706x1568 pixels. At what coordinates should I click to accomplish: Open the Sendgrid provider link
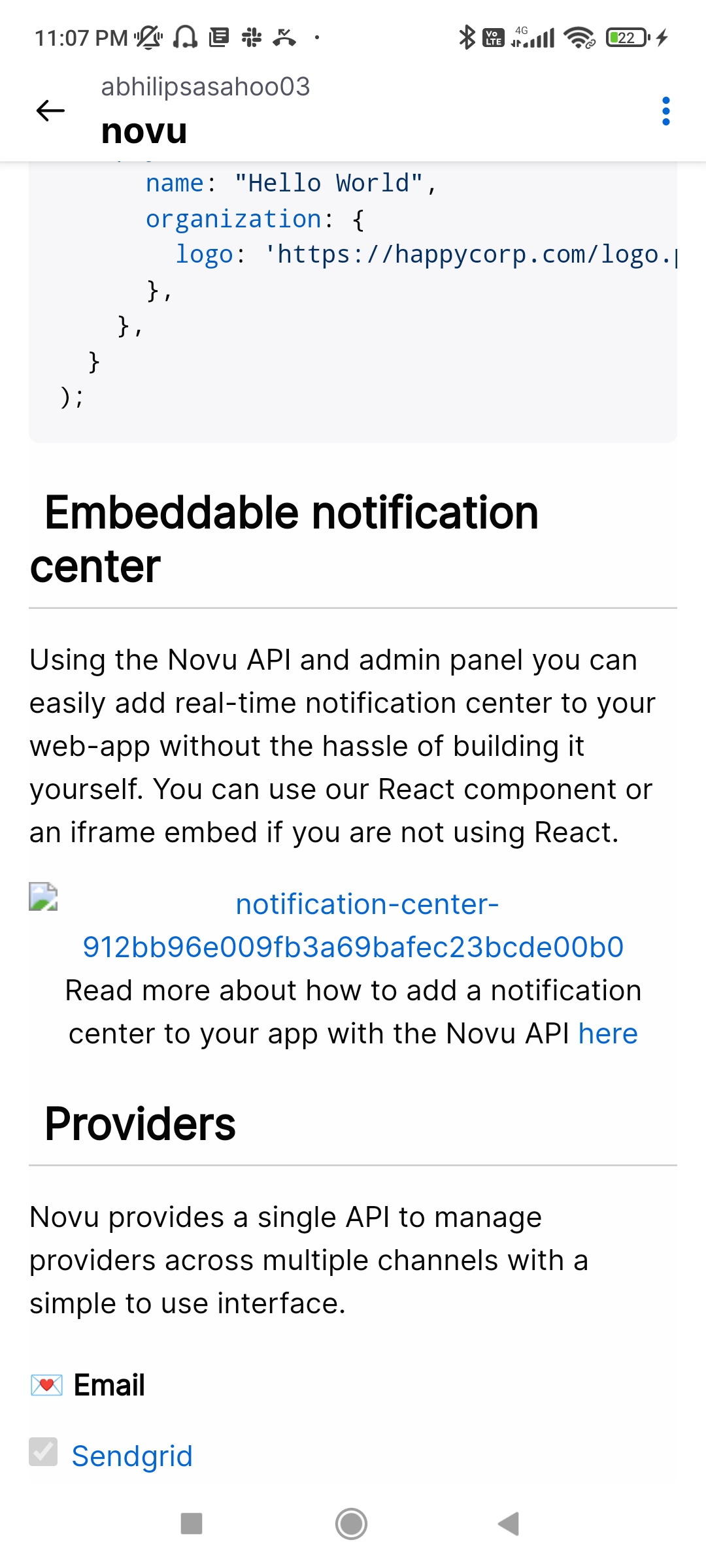pyautogui.click(x=132, y=1456)
